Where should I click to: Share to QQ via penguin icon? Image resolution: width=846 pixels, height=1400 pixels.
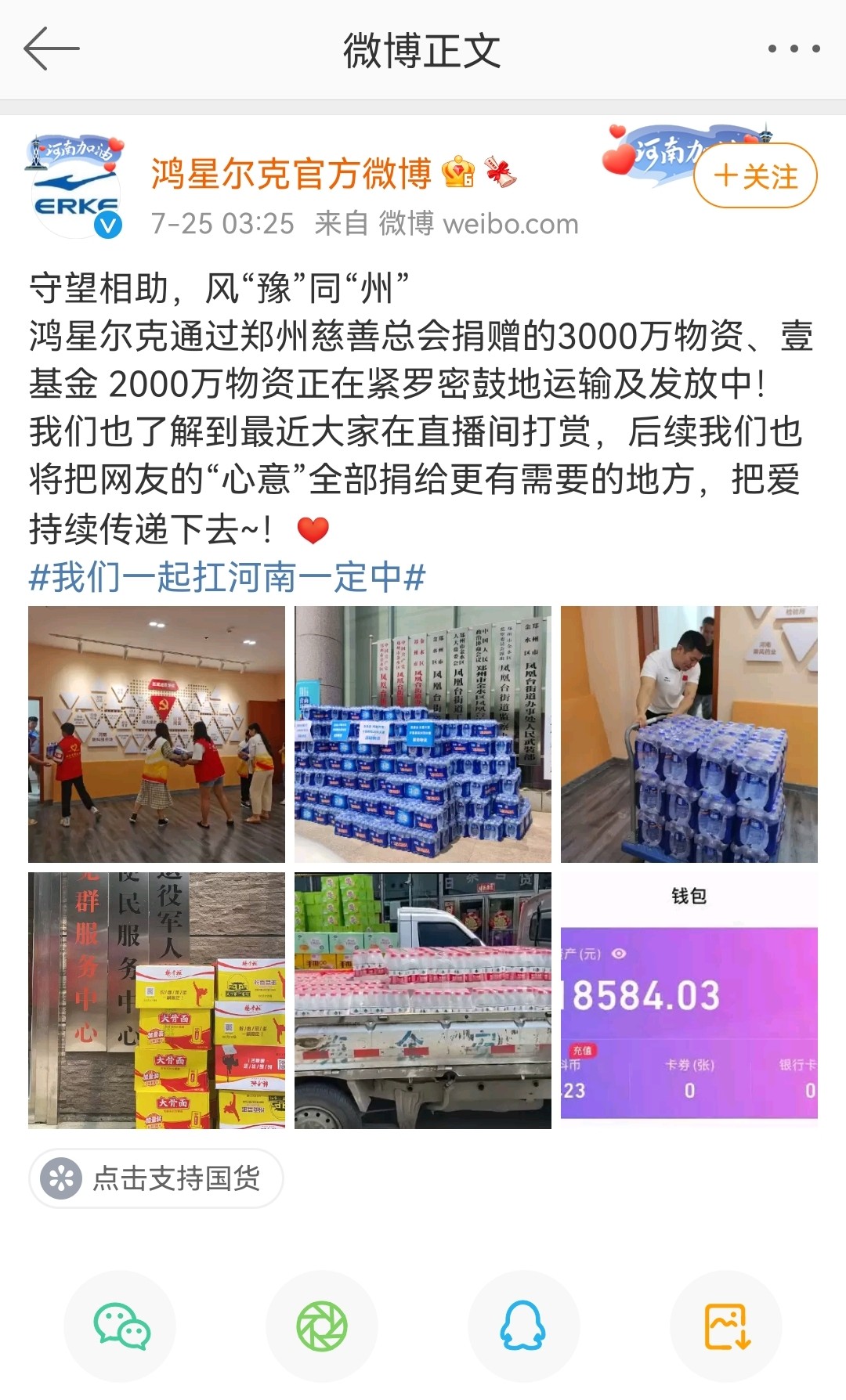coord(523,1326)
